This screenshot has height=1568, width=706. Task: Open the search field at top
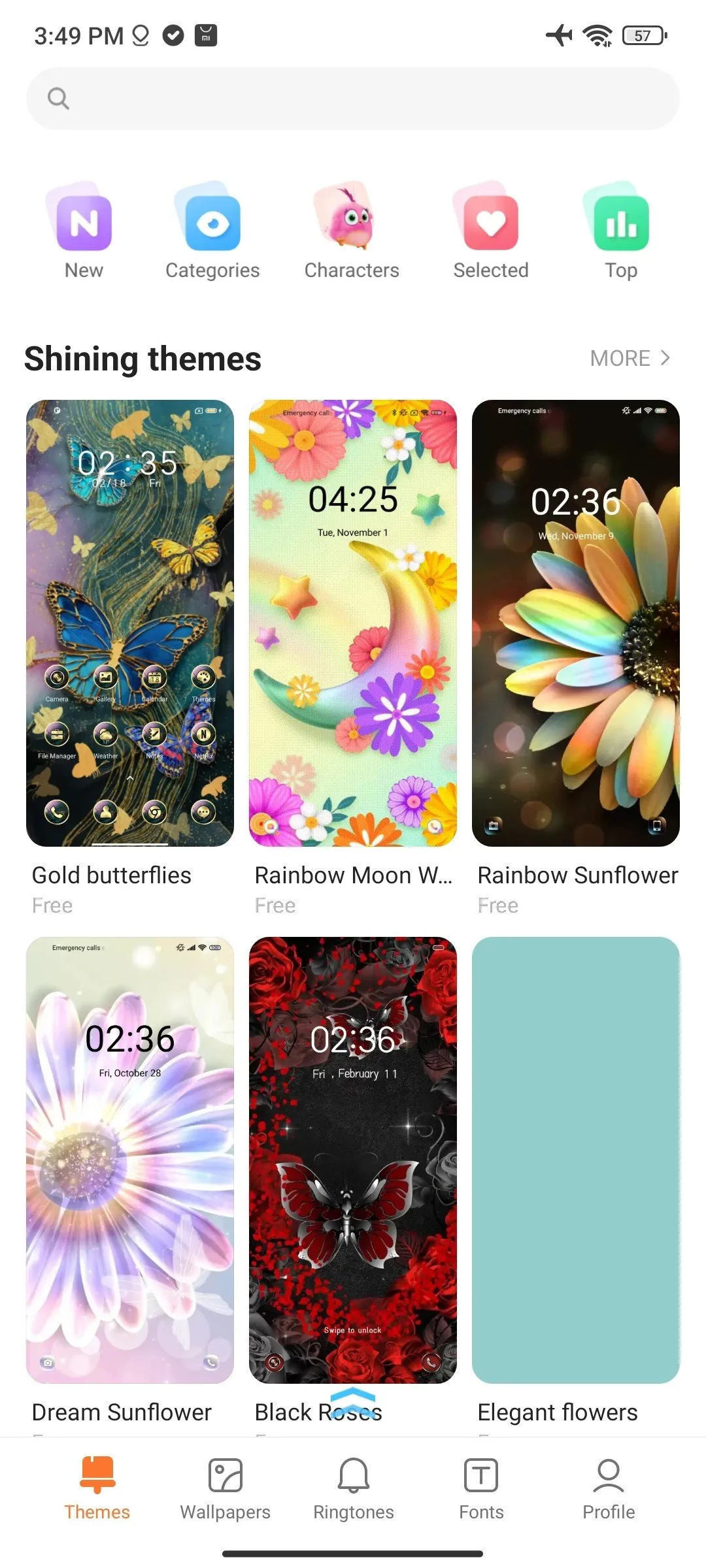tap(353, 99)
